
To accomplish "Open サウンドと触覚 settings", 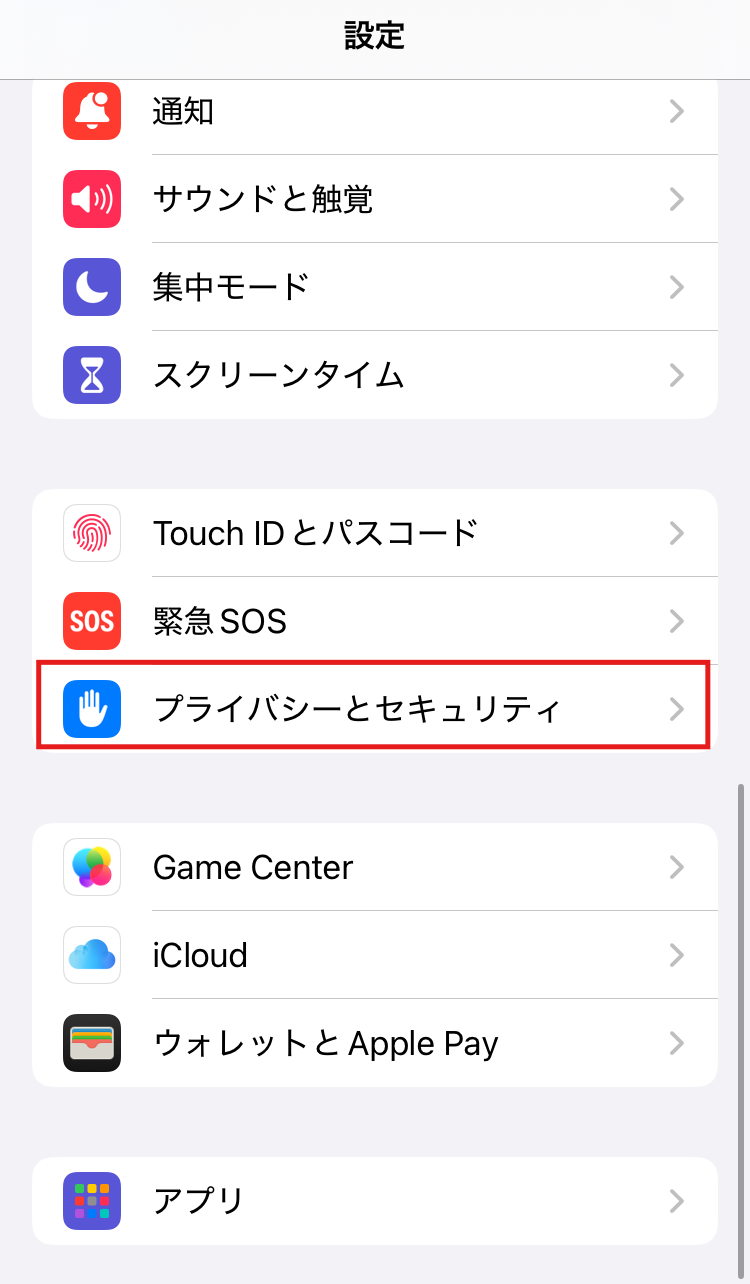I will tap(374, 199).
